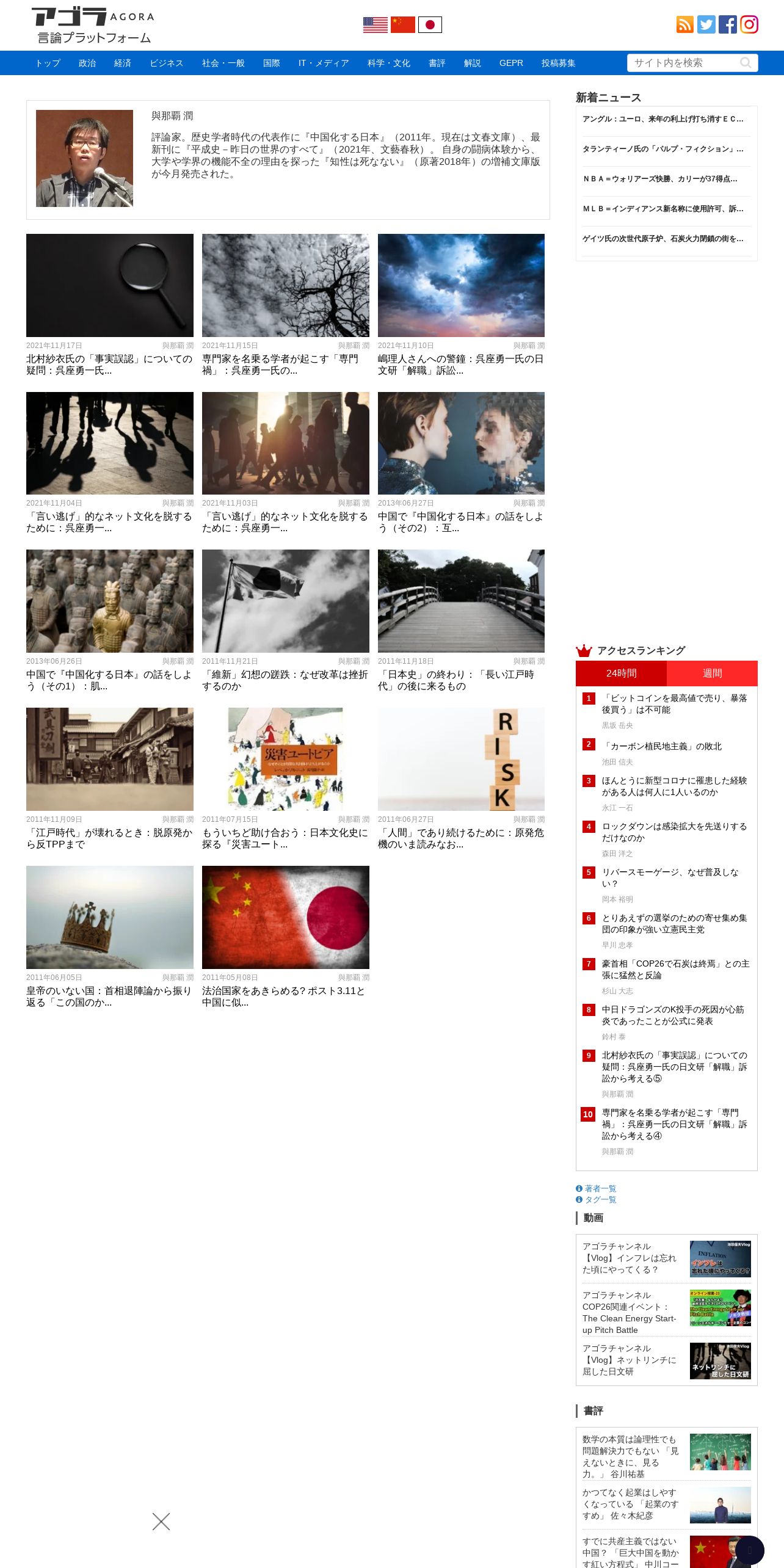
Task: Open the RSS feed icon
Action: pos(685,24)
